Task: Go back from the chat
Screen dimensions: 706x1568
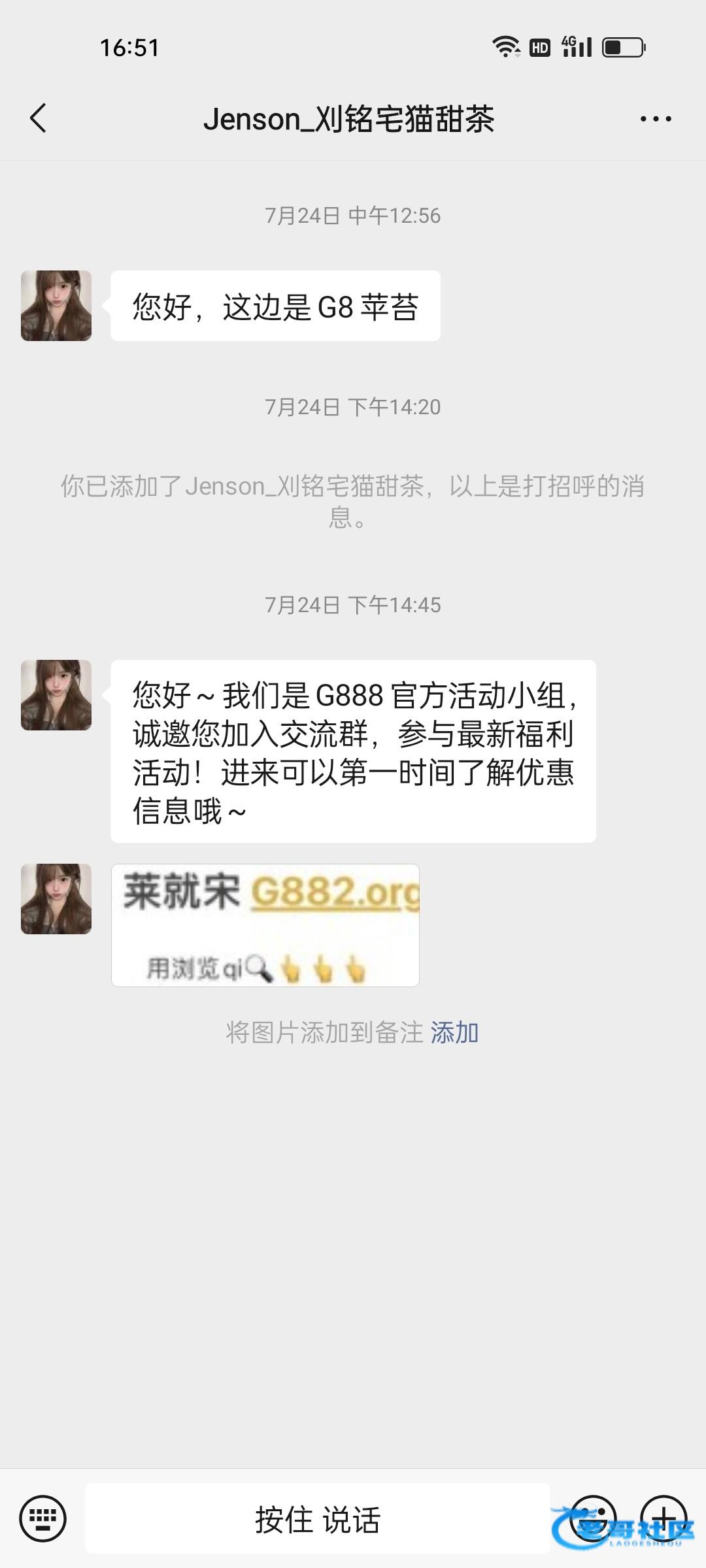Action: tap(39, 119)
